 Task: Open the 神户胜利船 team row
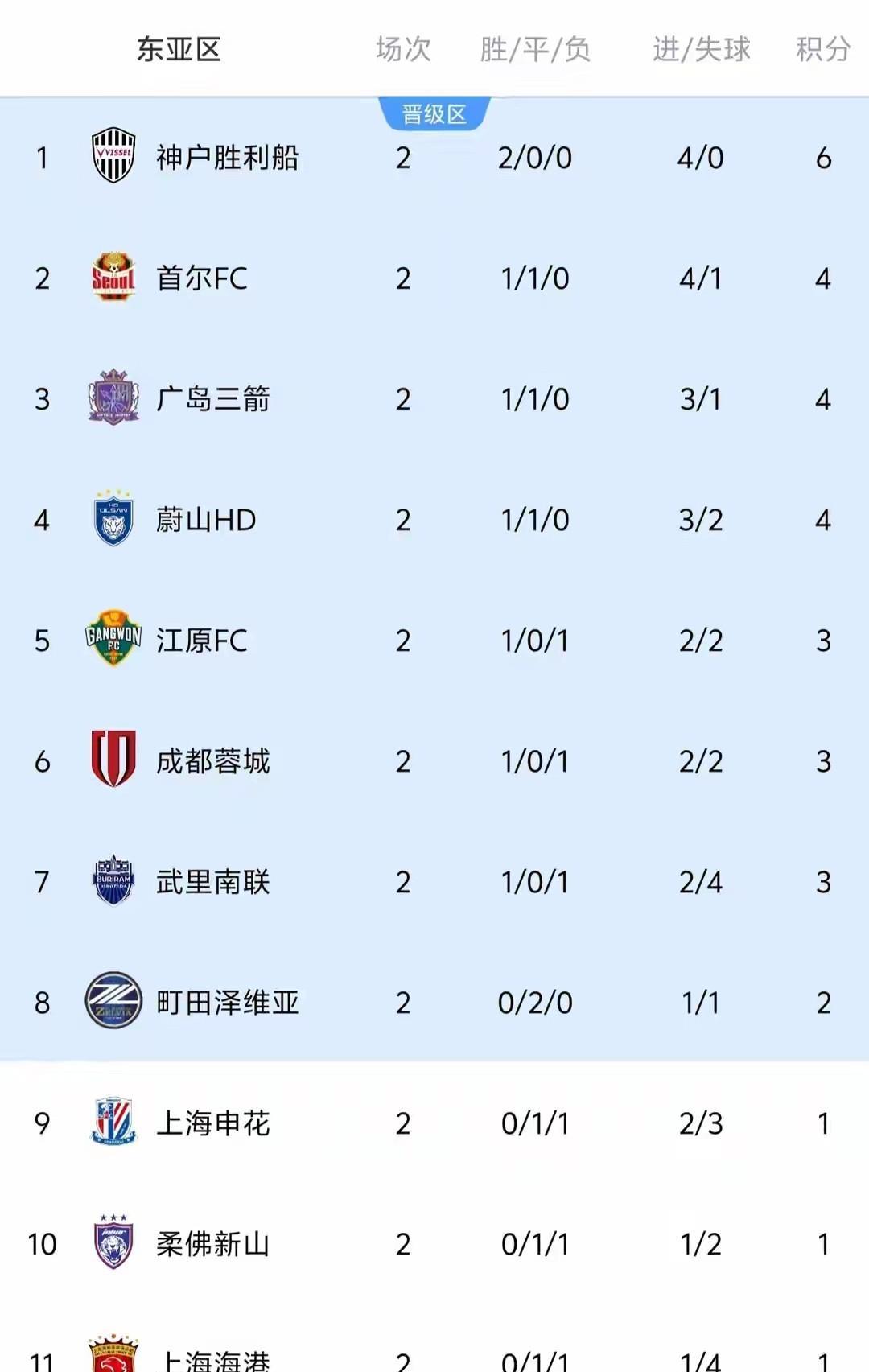pos(434,158)
